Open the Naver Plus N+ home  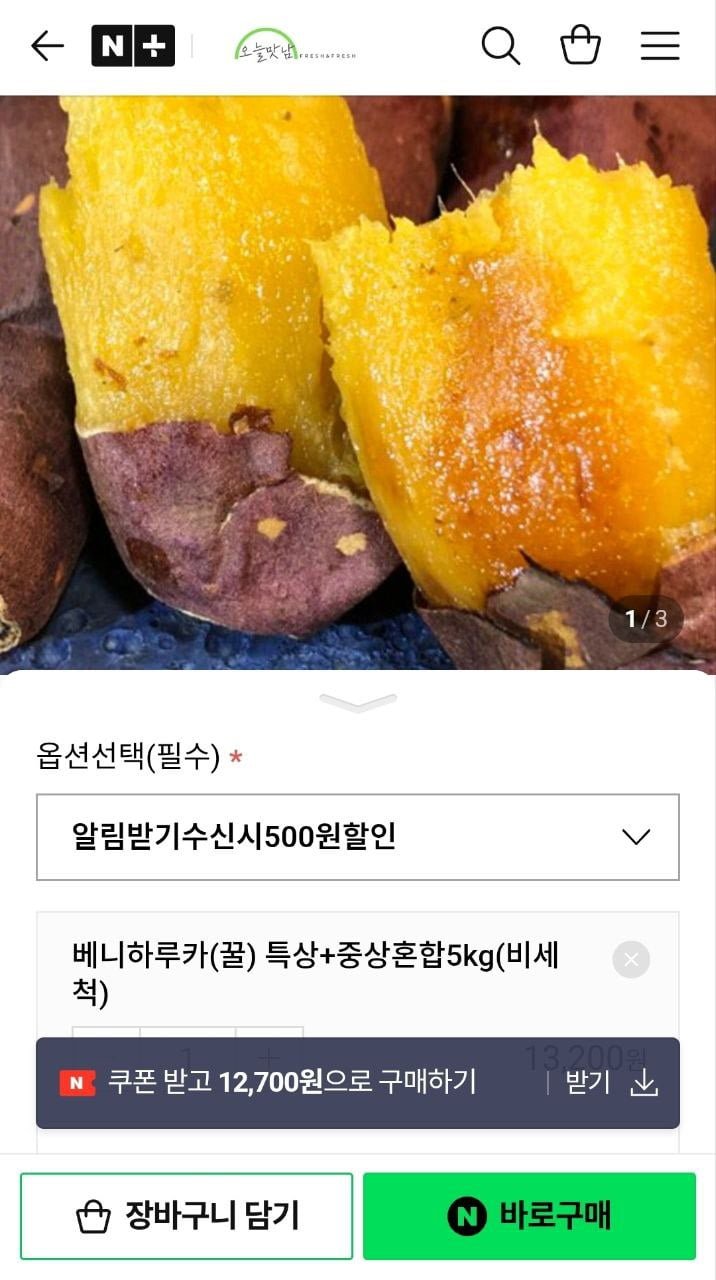tap(133, 46)
